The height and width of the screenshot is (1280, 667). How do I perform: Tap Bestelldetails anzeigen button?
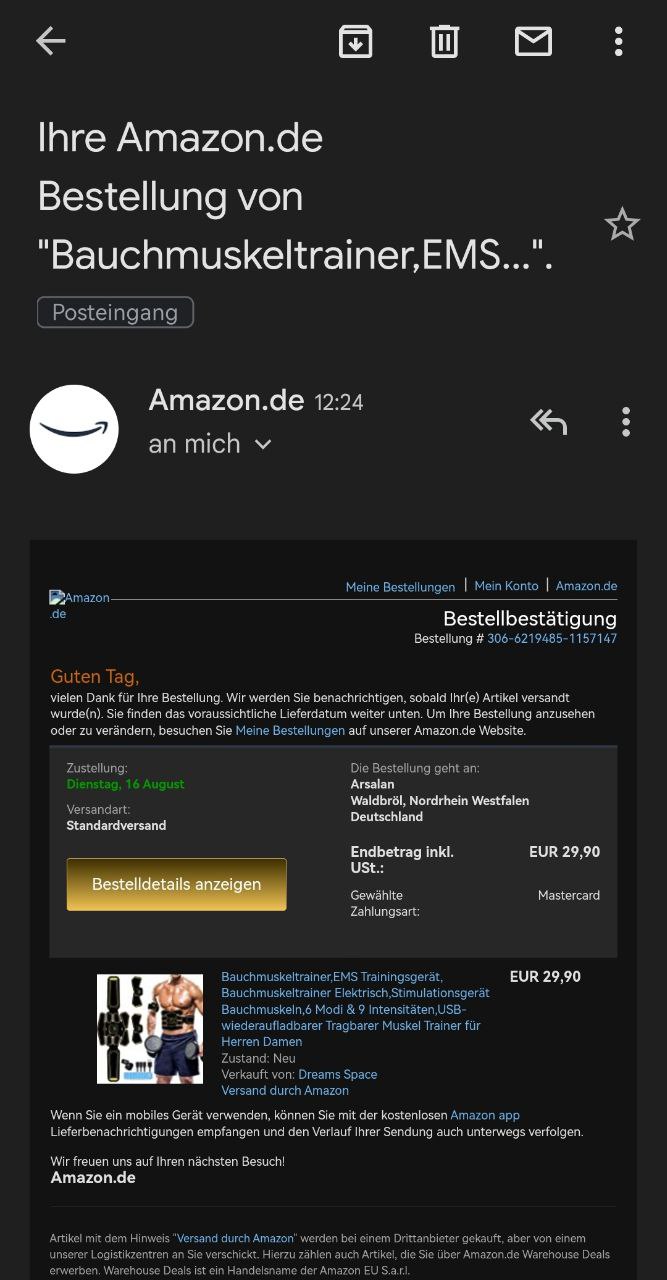pyautogui.click(x=176, y=884)
